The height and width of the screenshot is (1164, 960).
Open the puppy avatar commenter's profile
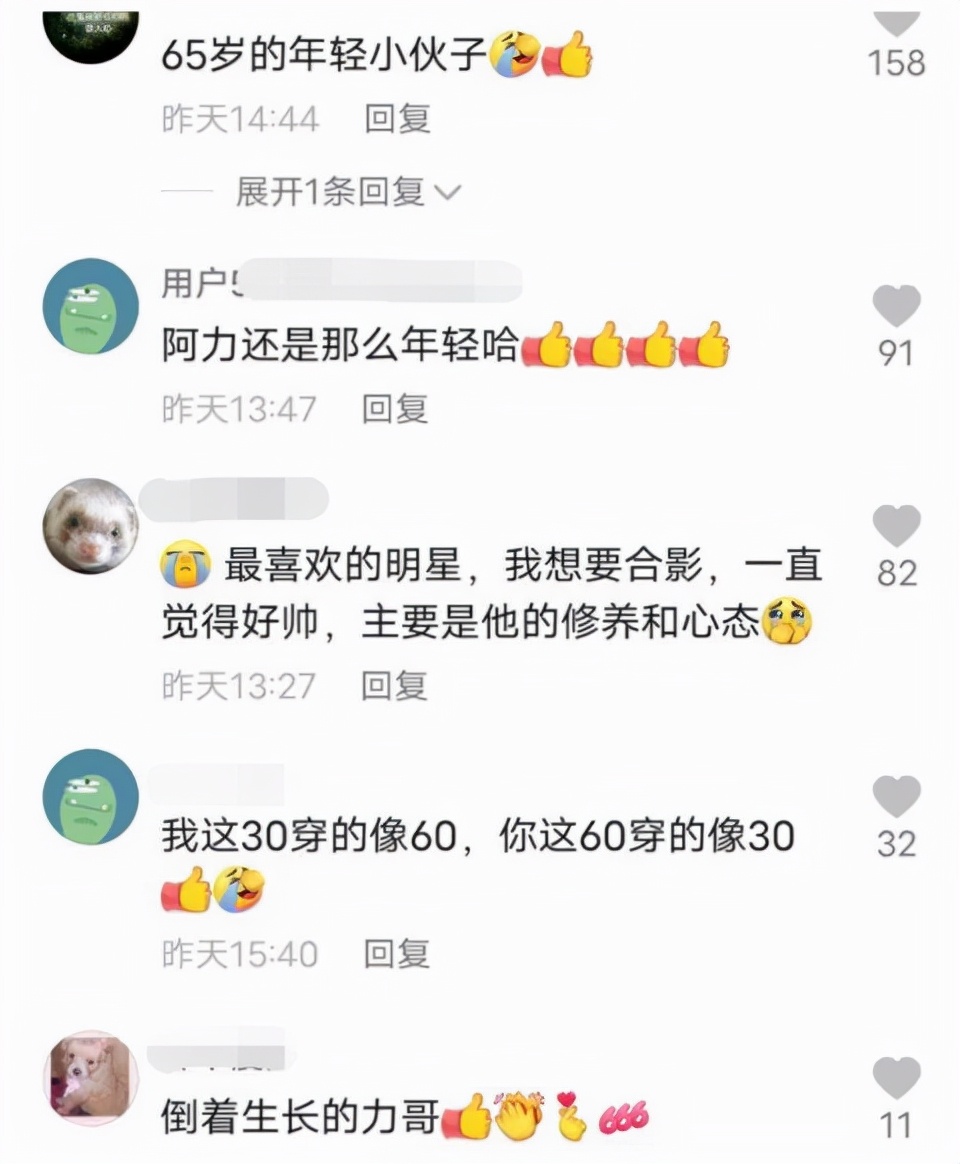click(x=90, y=1080)
